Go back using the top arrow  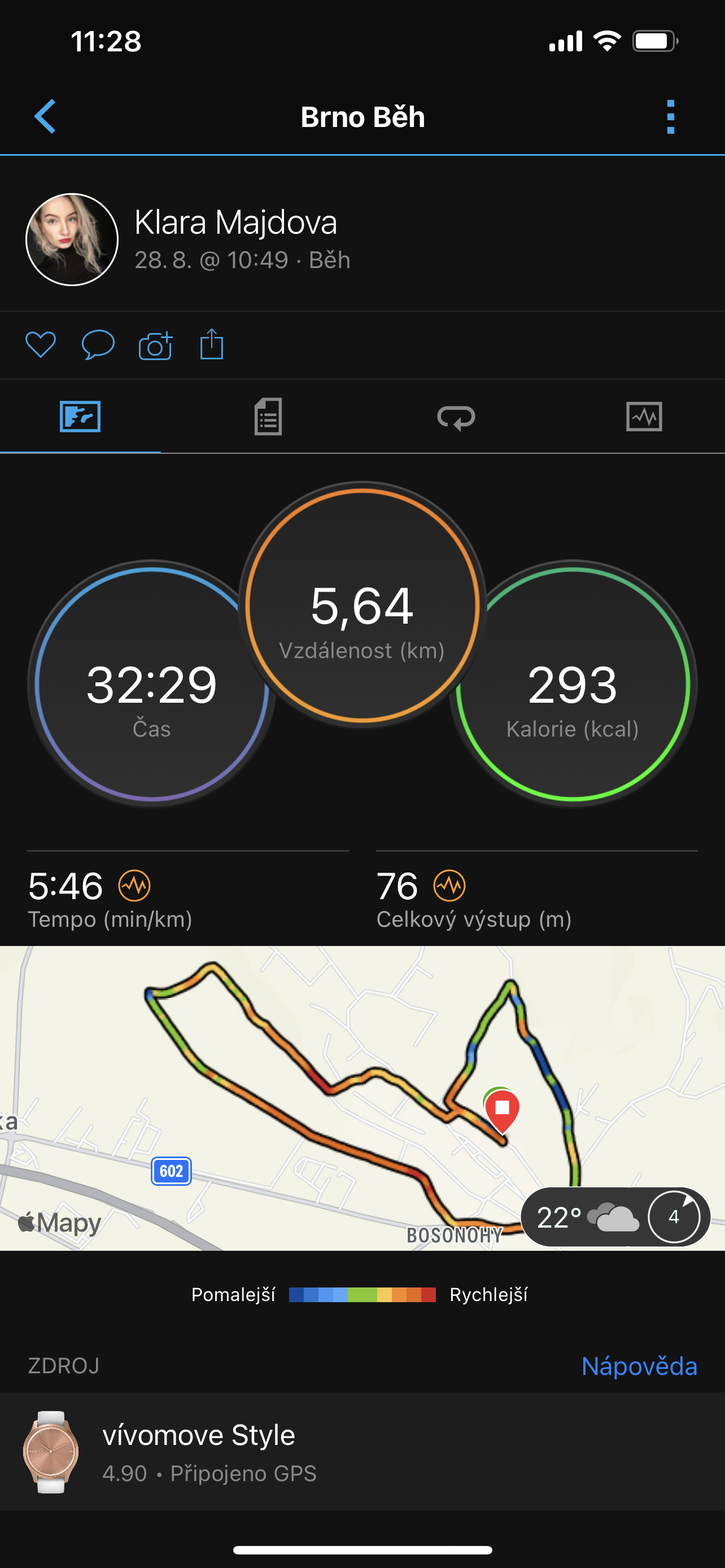click(x=45, y=116)
